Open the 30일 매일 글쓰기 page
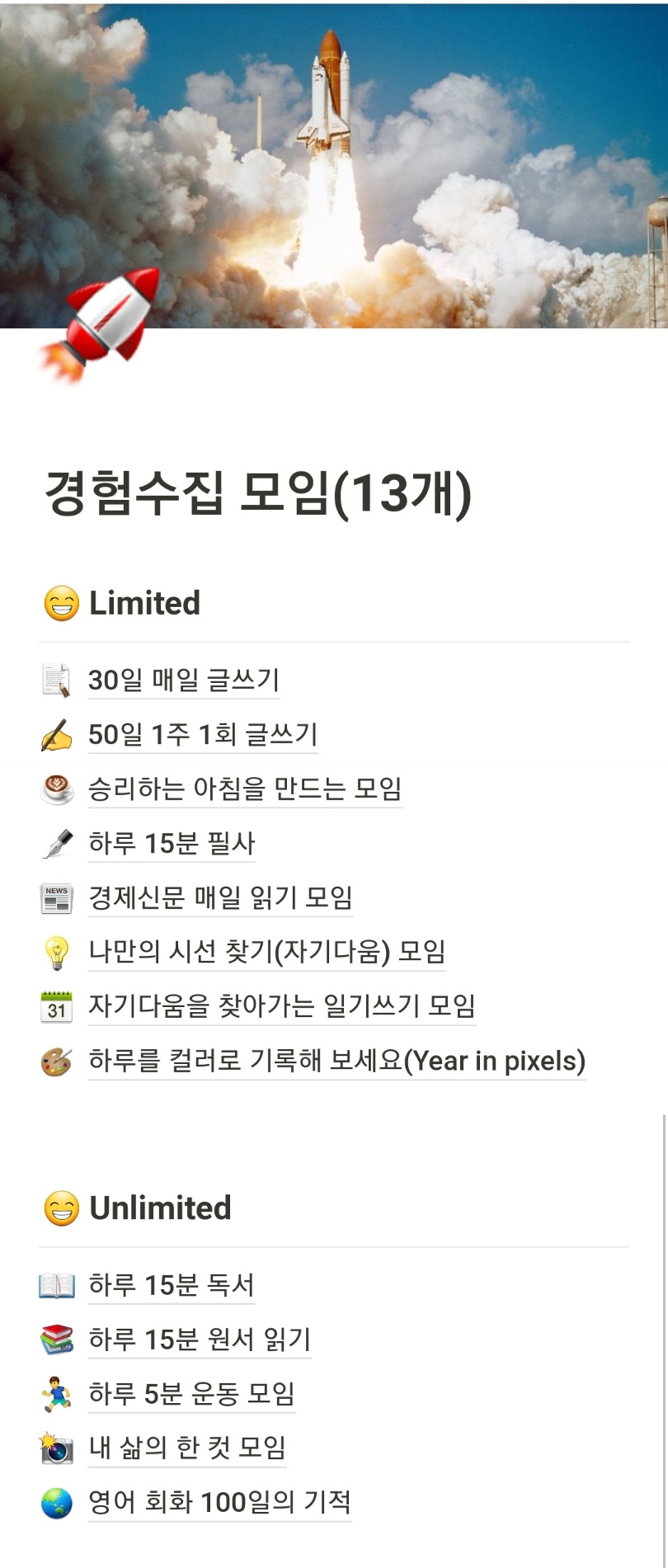The image size is (668, 1568). [184, 680]
